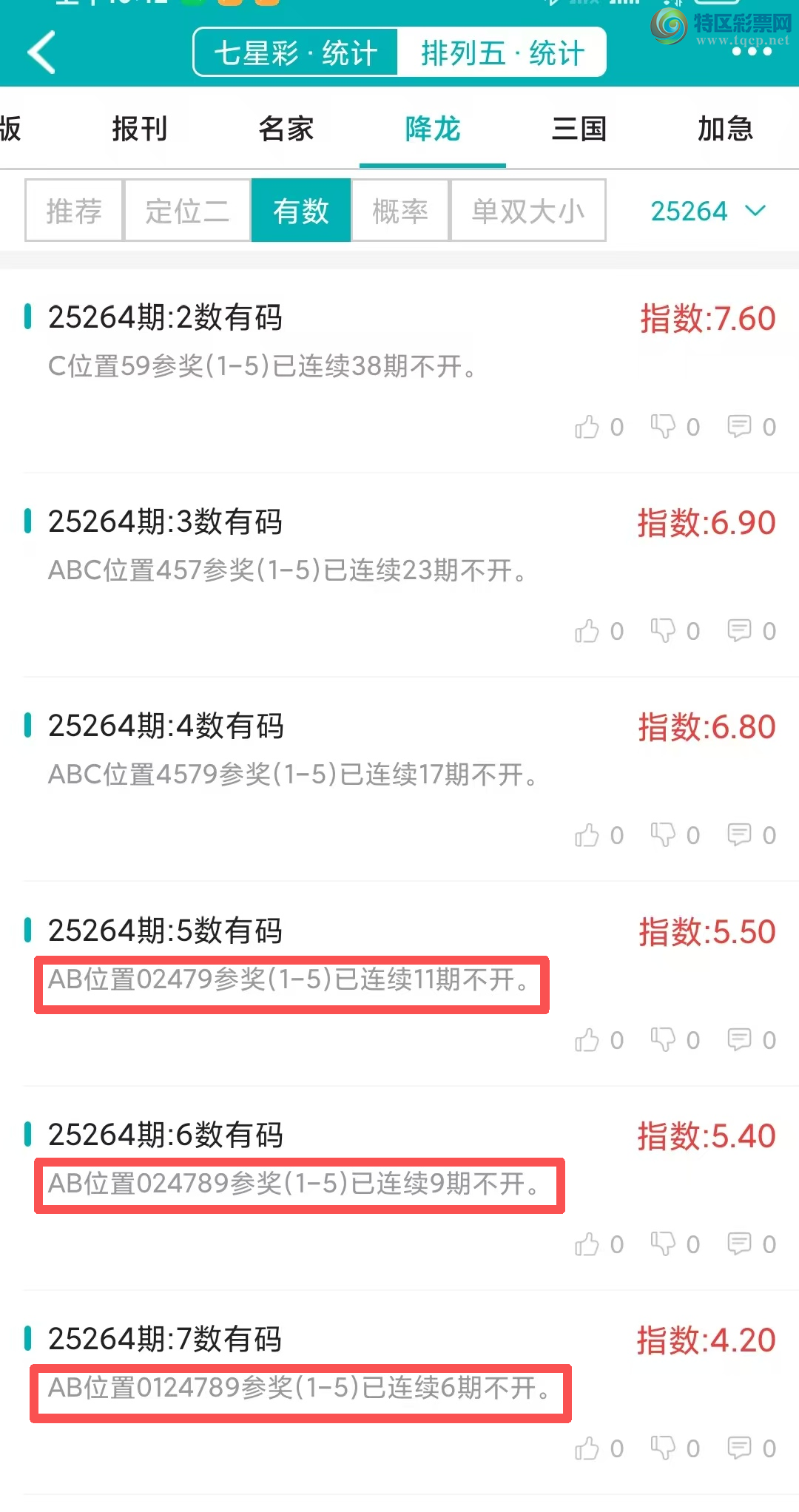Select the 排列五·统计 segment
The width and height of the screenshot is (799, 1512).
[x=502, y=53]
